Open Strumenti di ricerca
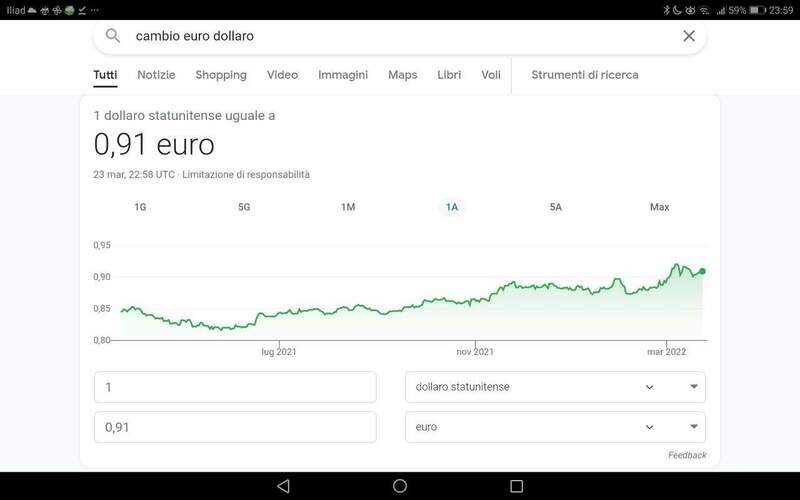The height and width of the screenshot is (500, 800). 585,75
